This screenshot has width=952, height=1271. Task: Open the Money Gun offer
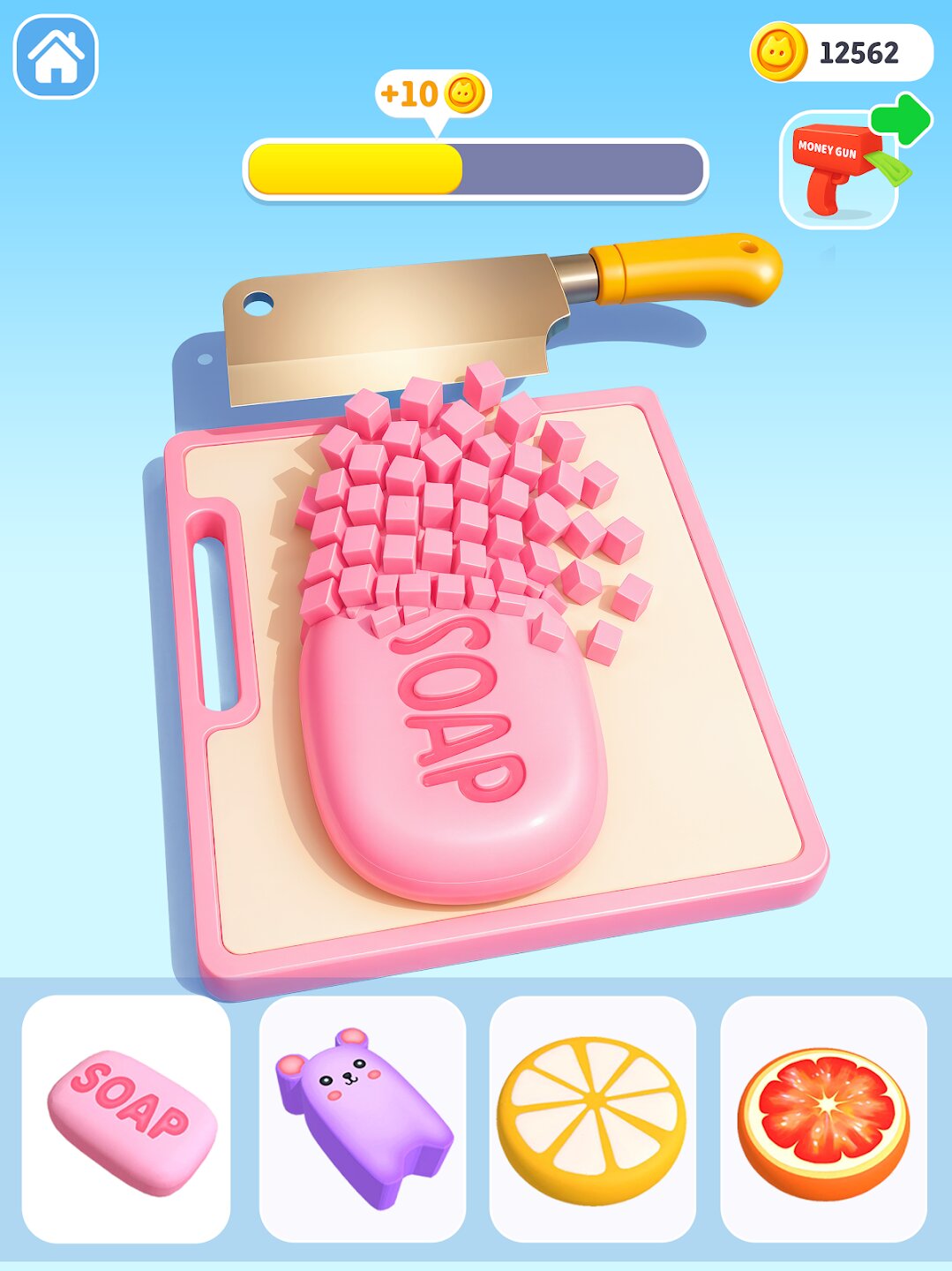click(x=839, y=169)
